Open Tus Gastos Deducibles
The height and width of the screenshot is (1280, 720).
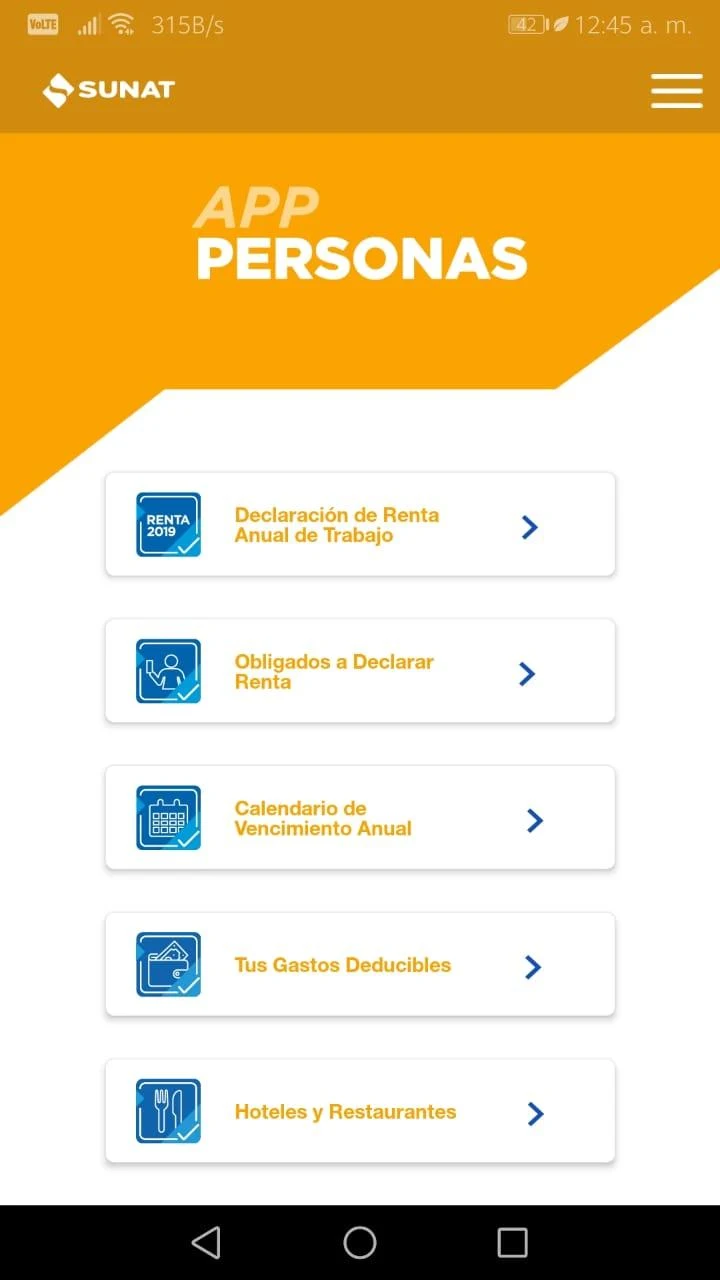tap(360, 965)
